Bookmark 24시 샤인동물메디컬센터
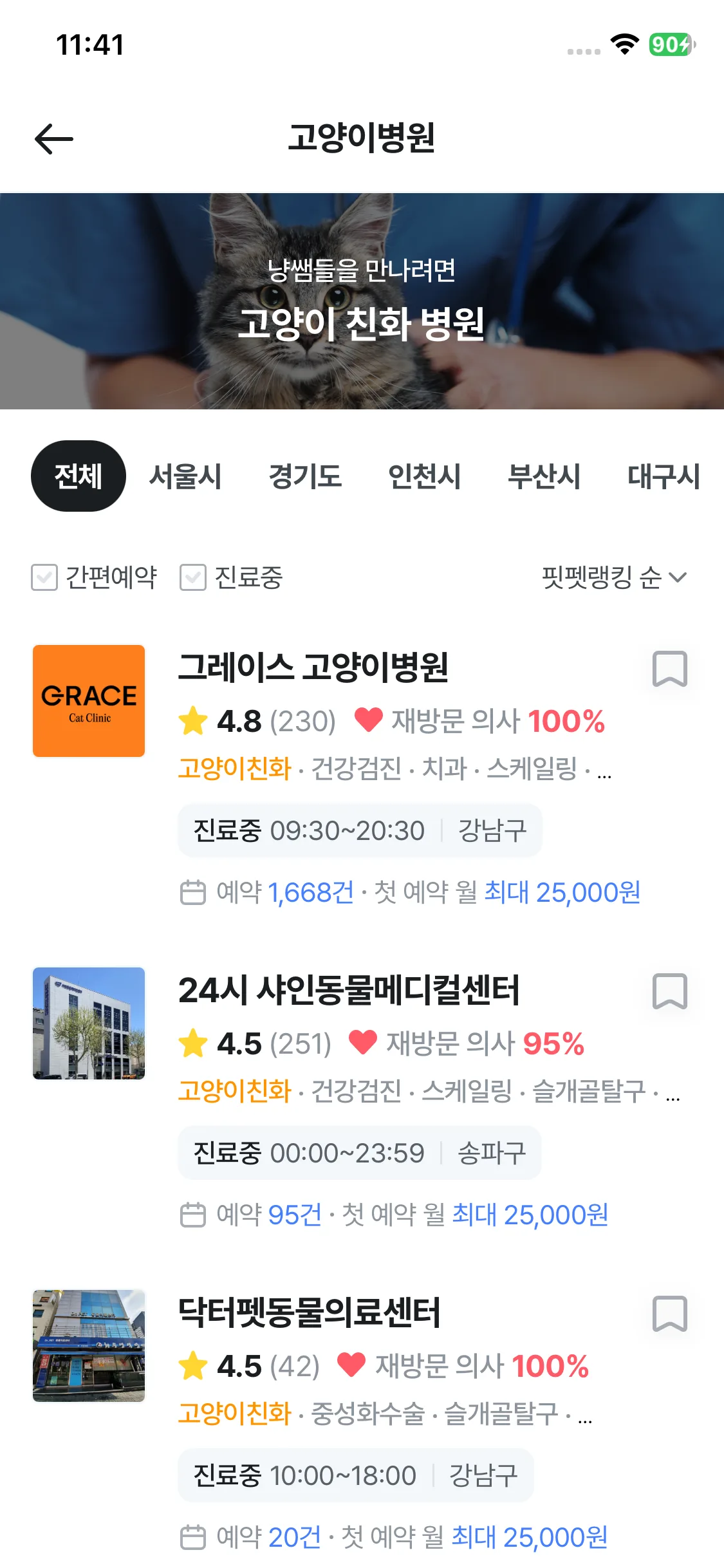 point(669,991)
